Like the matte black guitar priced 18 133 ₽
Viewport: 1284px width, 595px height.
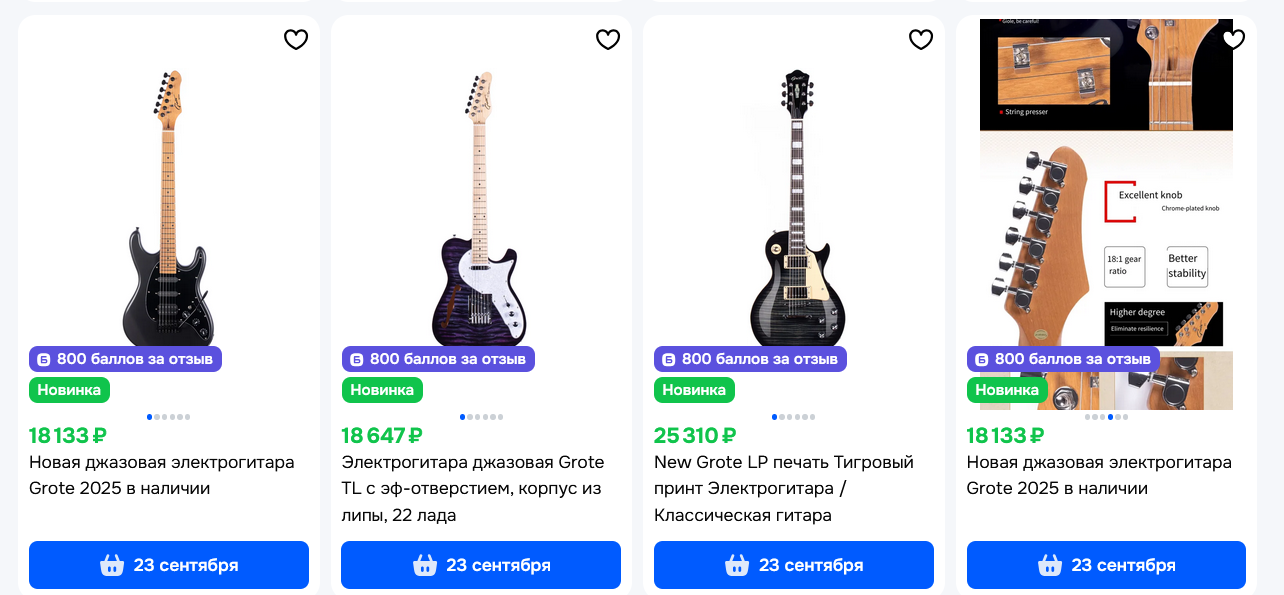(x=296, y=39)
